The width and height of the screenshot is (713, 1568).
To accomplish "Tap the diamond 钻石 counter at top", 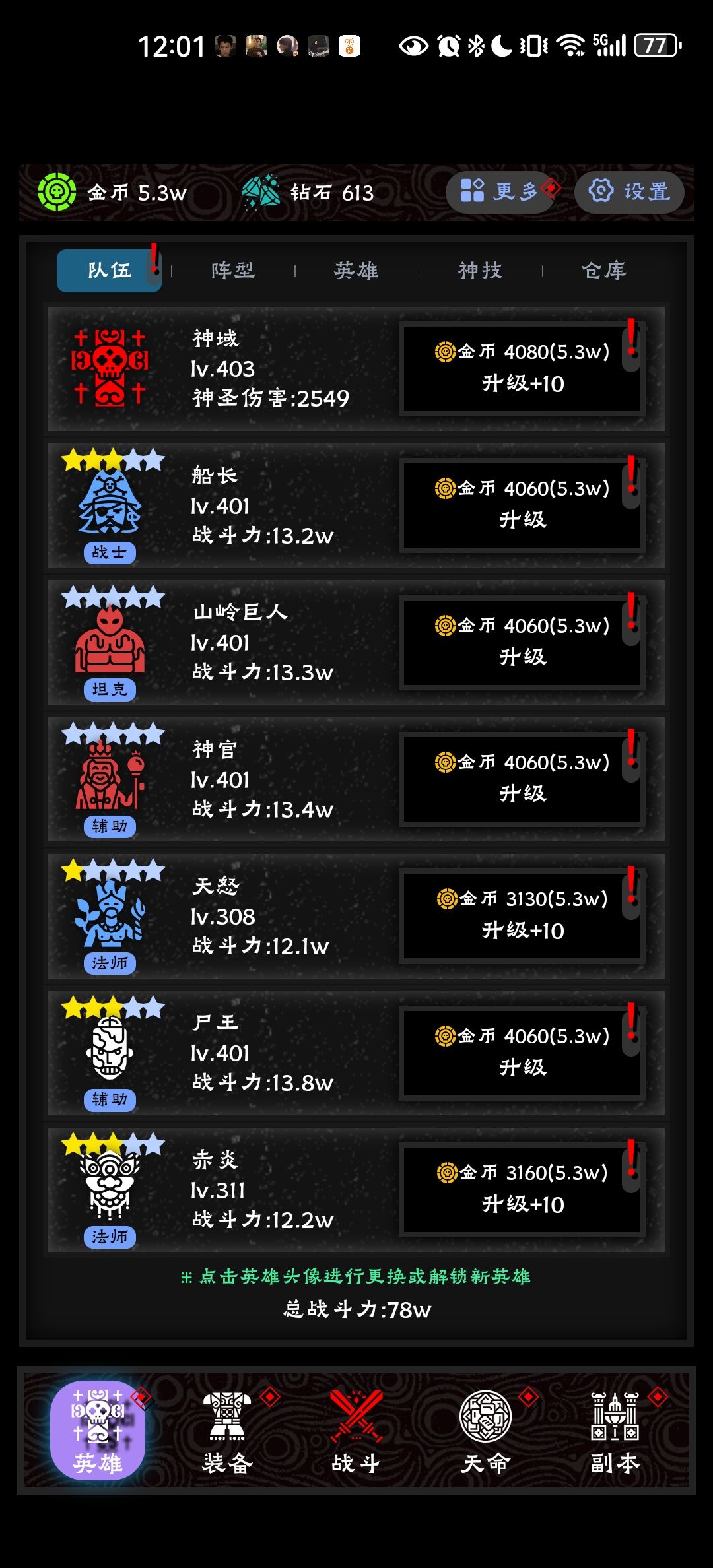I will (307, 192).
